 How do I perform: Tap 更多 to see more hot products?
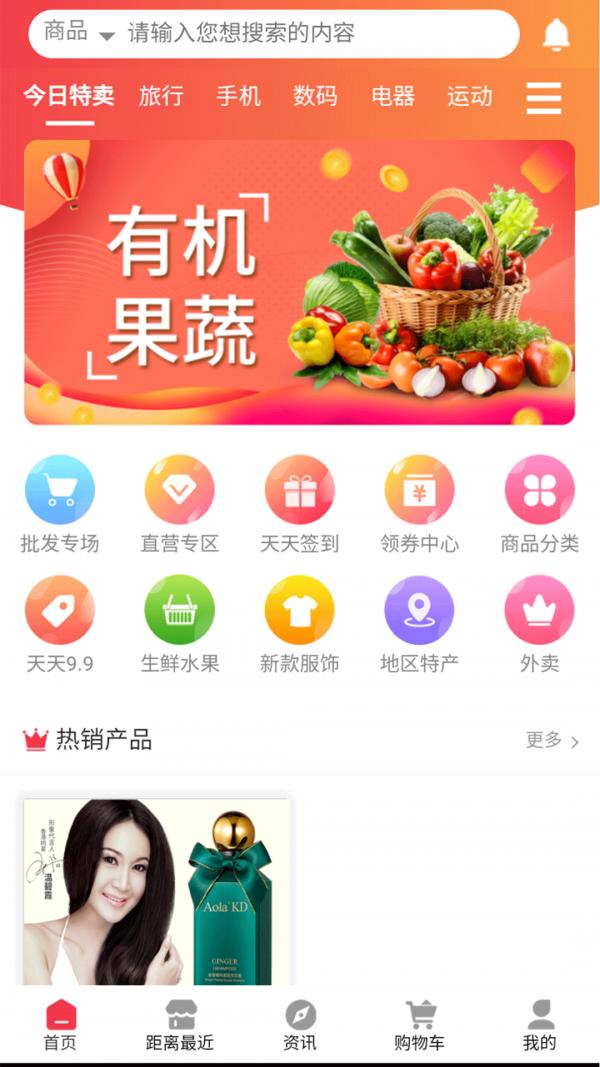point(552,740)
